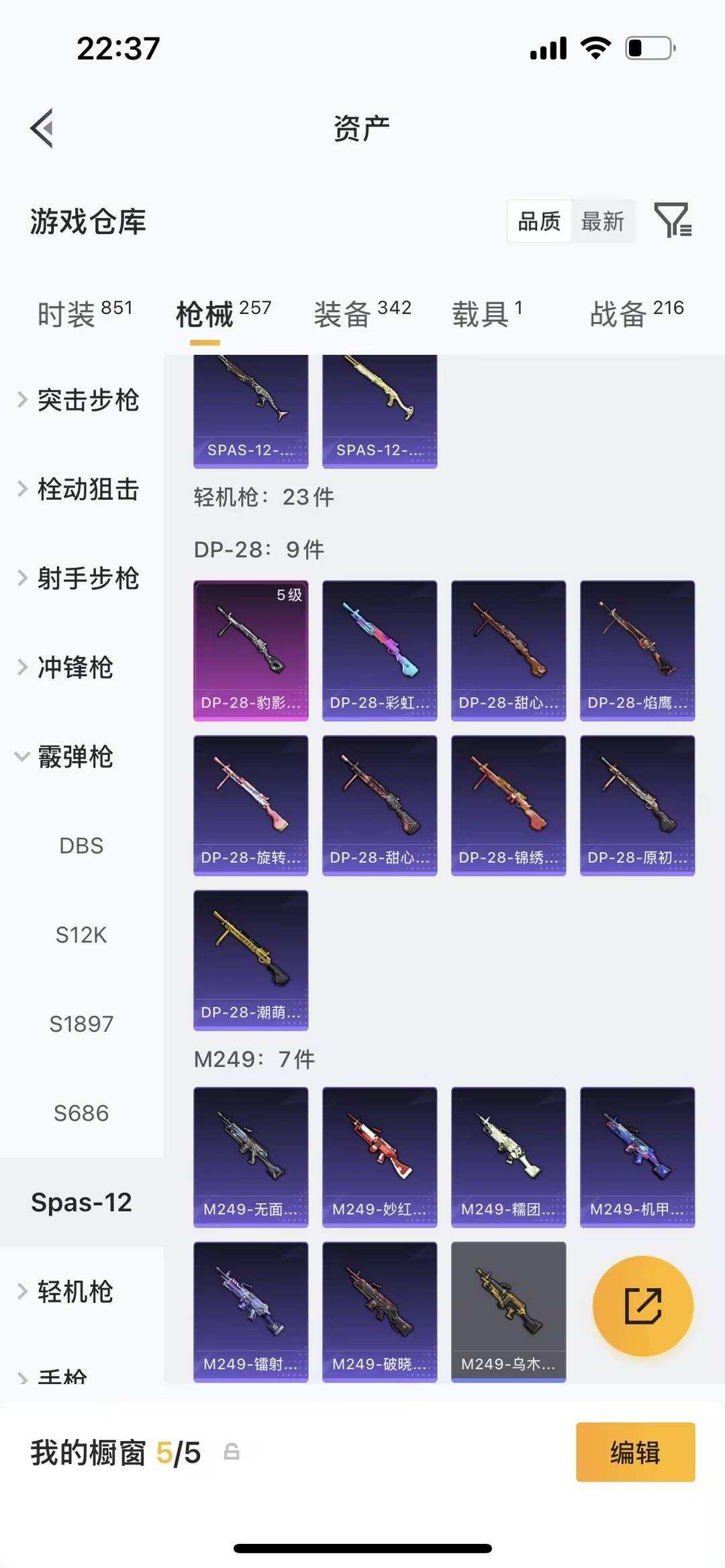Open filter options via the funnel icon
Screen dimensions: 725x1568
673,221
